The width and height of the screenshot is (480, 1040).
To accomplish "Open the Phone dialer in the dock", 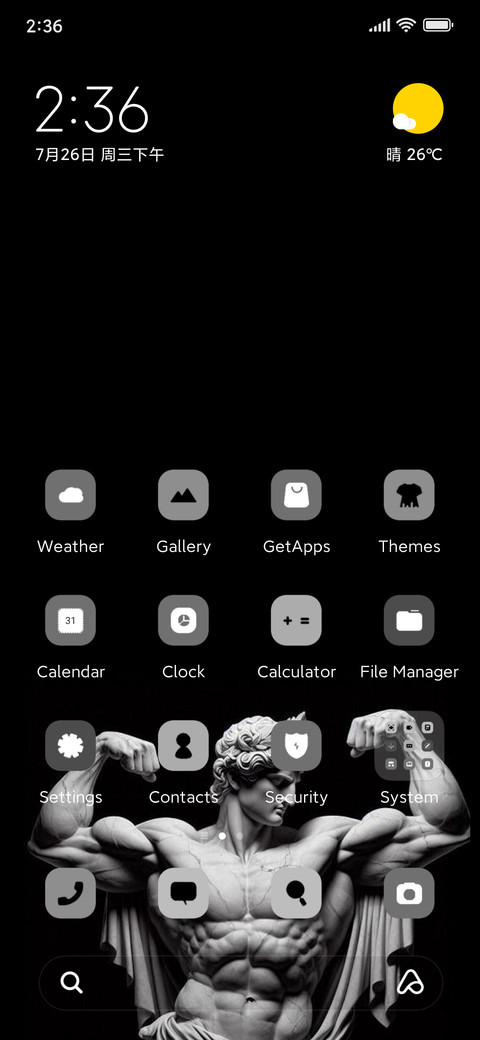I will pos(70,893).
